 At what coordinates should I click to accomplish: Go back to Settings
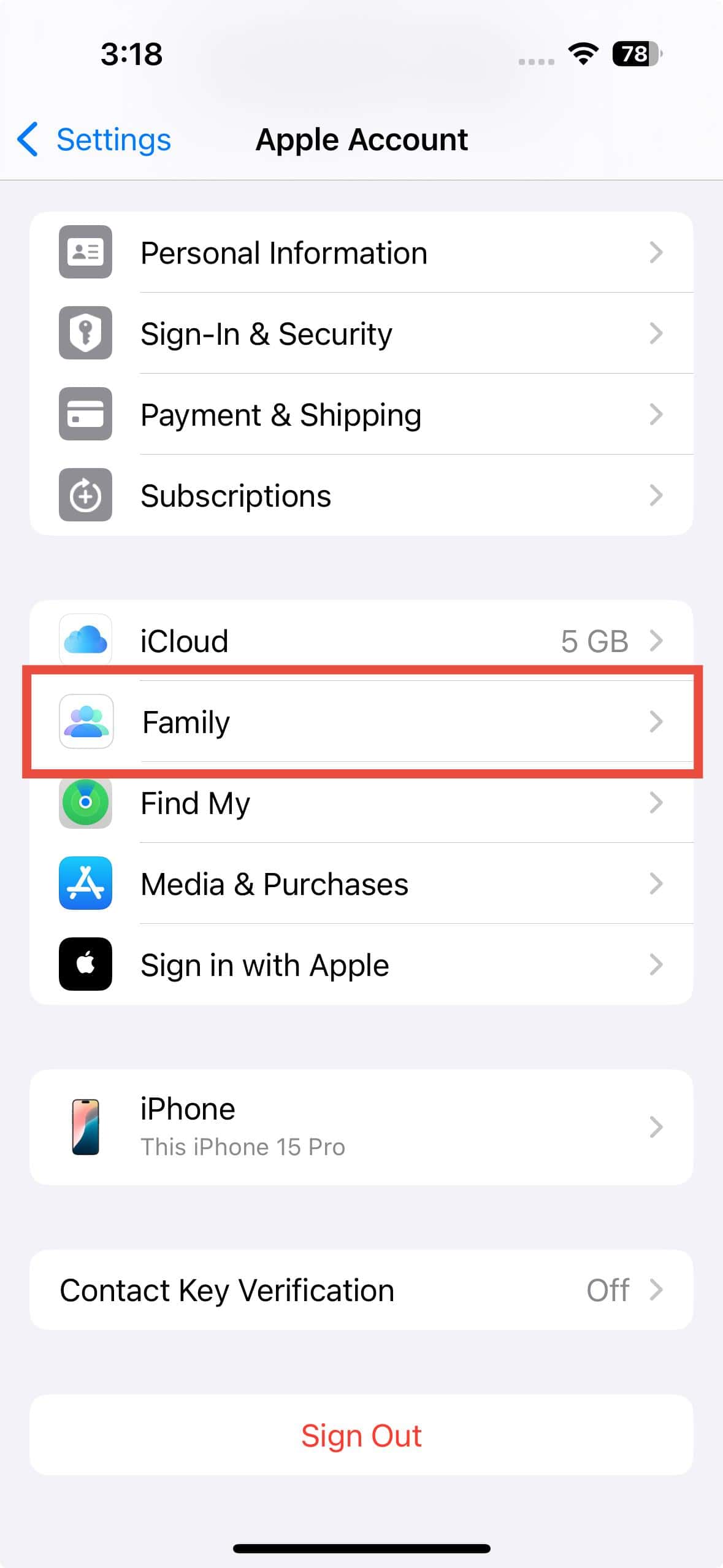94,140
